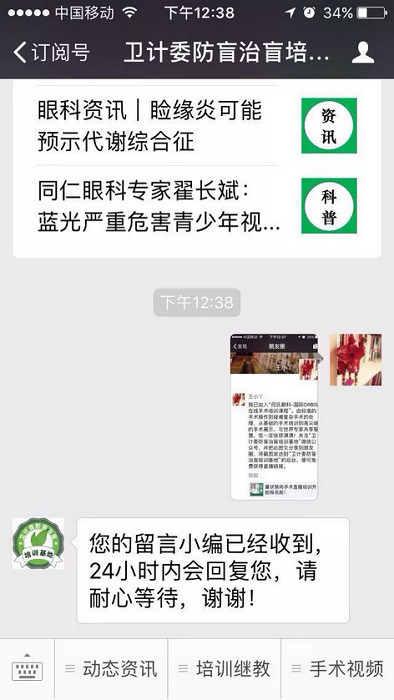Switch to keyboard input mode
This screenshot has height=700, width=394.
point(27,669)
